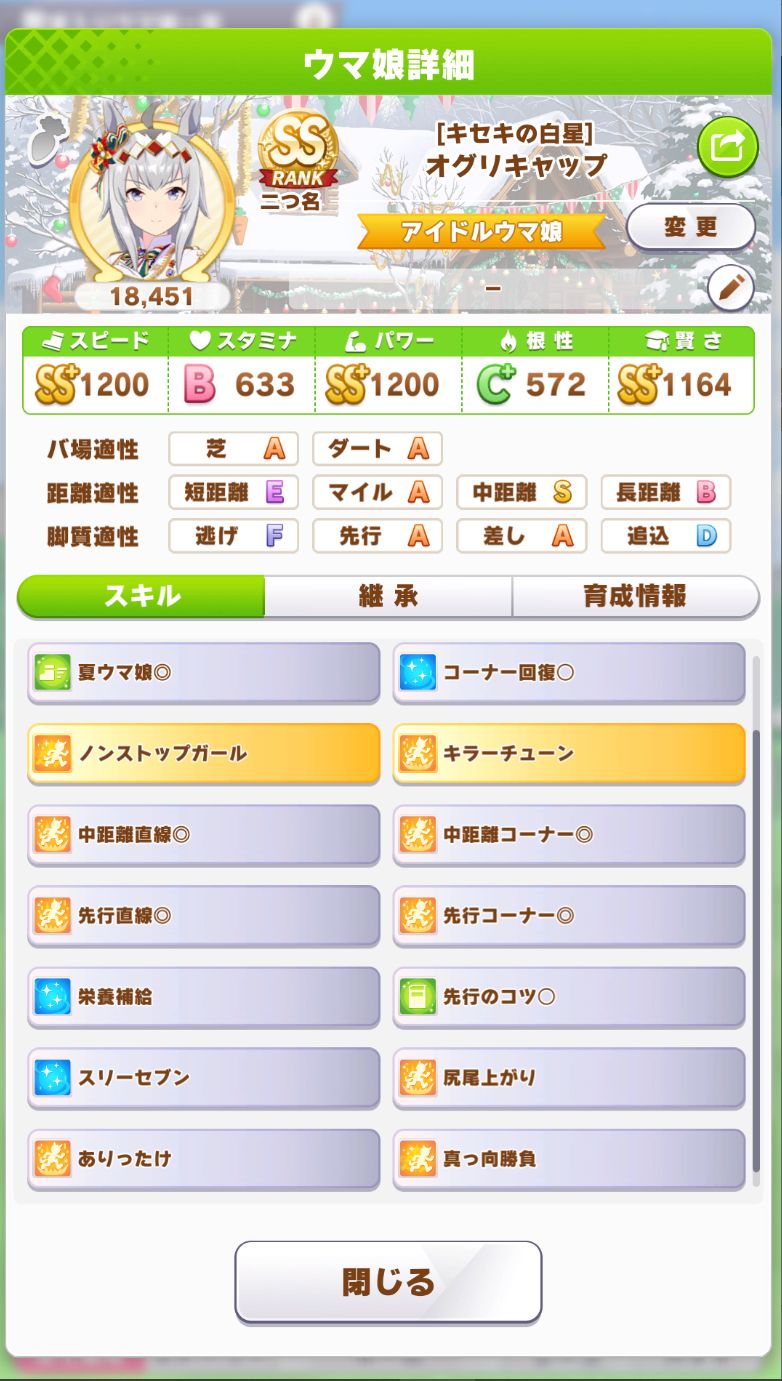782x1381 pixels.
Task: Show the 先行のコツ○ skill
Action: [x=569, y=996]
